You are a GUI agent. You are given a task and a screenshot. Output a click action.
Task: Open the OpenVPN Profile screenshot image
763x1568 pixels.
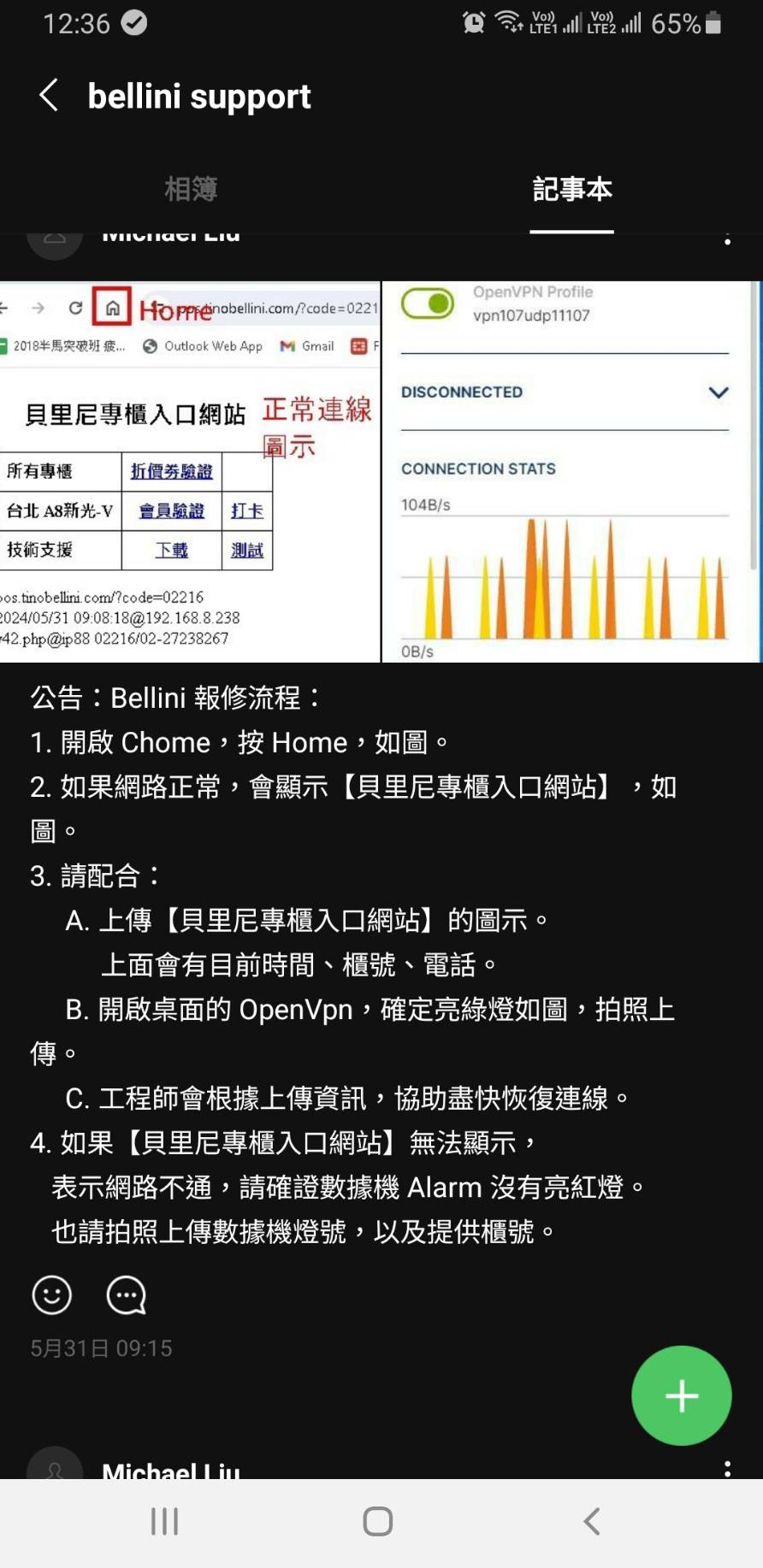pos(572,472)
